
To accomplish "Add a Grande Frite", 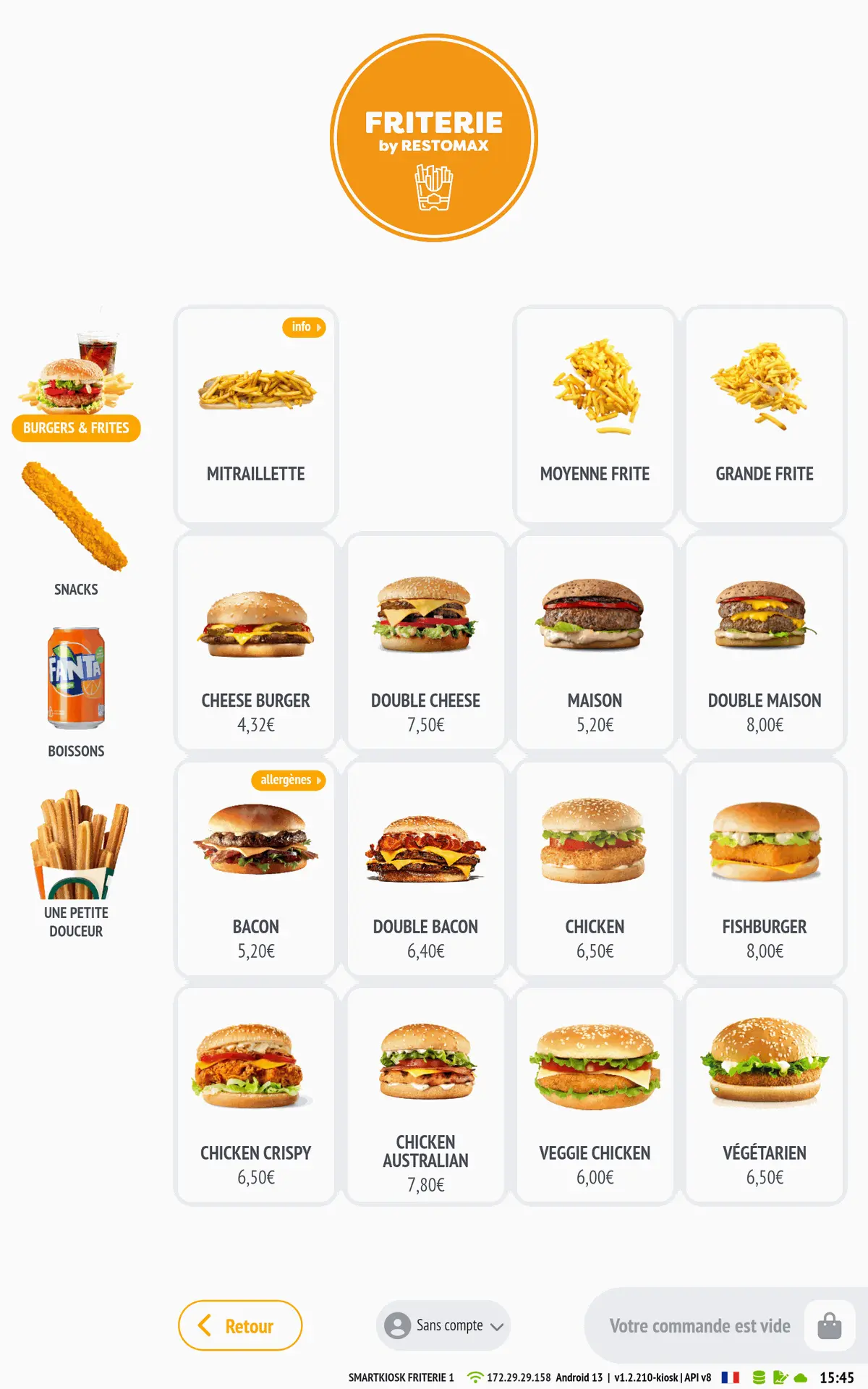I will [765, 416].
